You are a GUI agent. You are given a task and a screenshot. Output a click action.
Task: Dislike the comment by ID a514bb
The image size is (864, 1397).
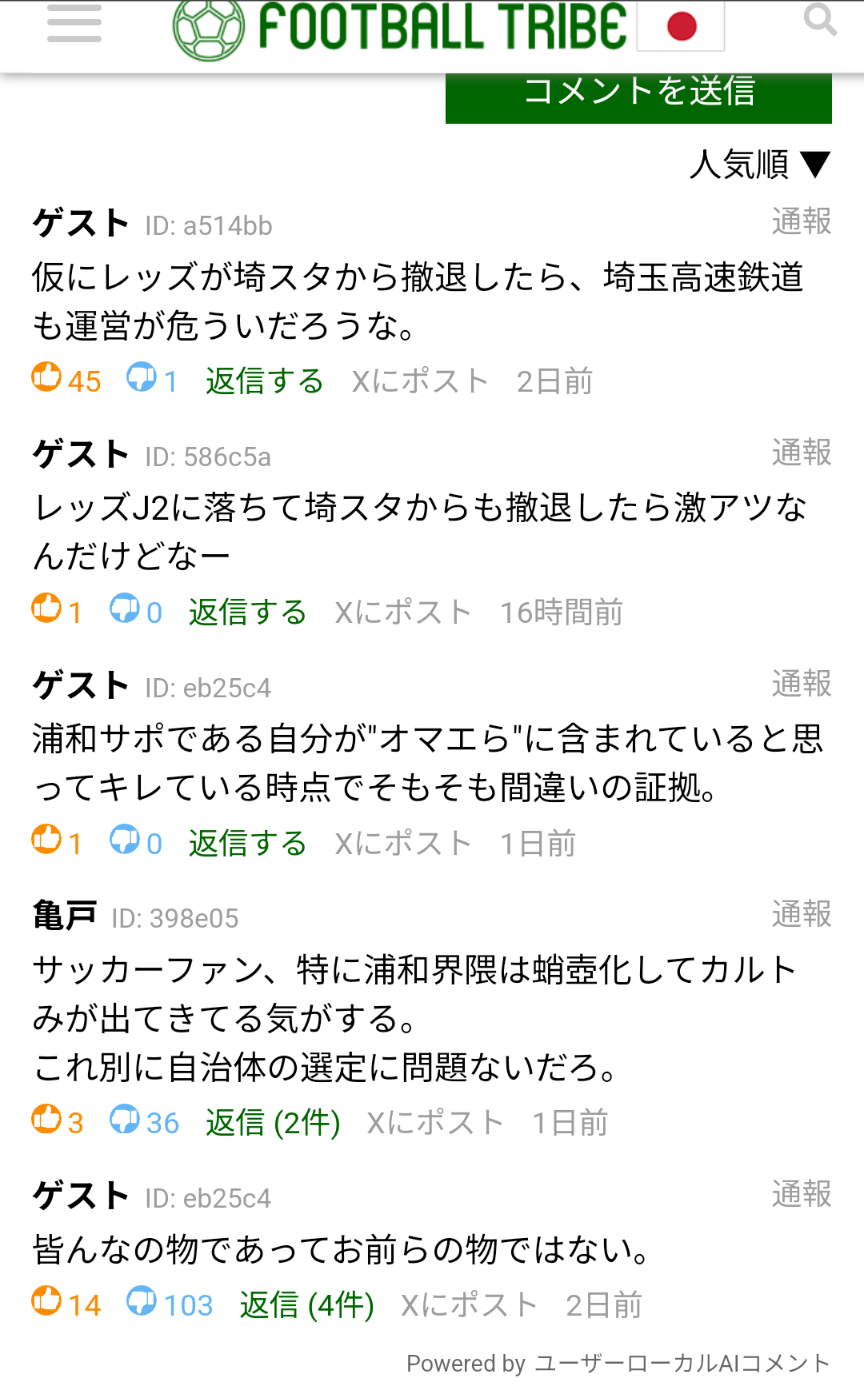[141, 378]
